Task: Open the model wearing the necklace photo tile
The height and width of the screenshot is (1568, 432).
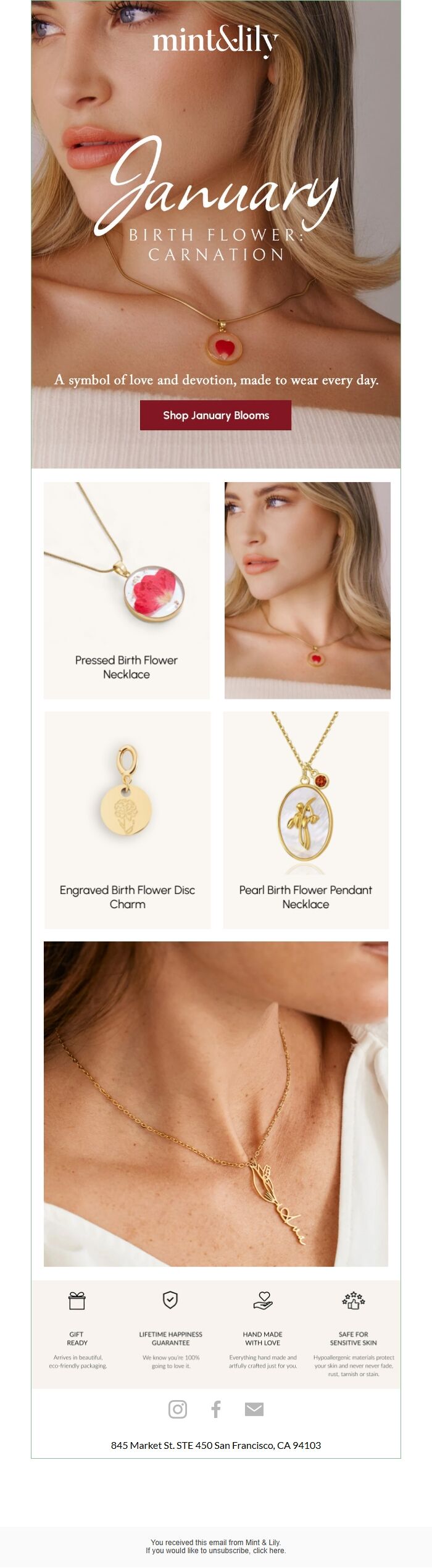Action: point(307,590)
